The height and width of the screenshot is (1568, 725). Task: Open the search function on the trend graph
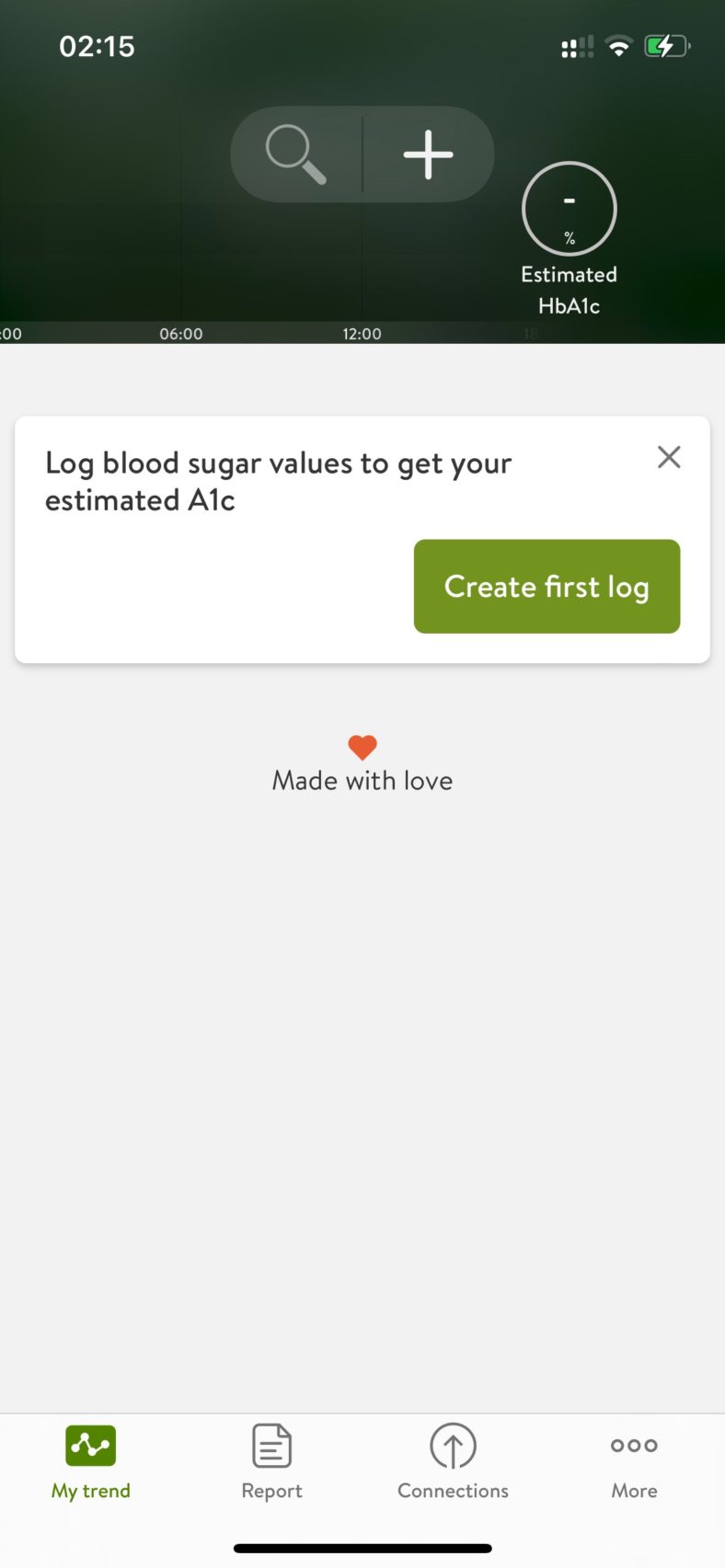click(x=294, y=153)
